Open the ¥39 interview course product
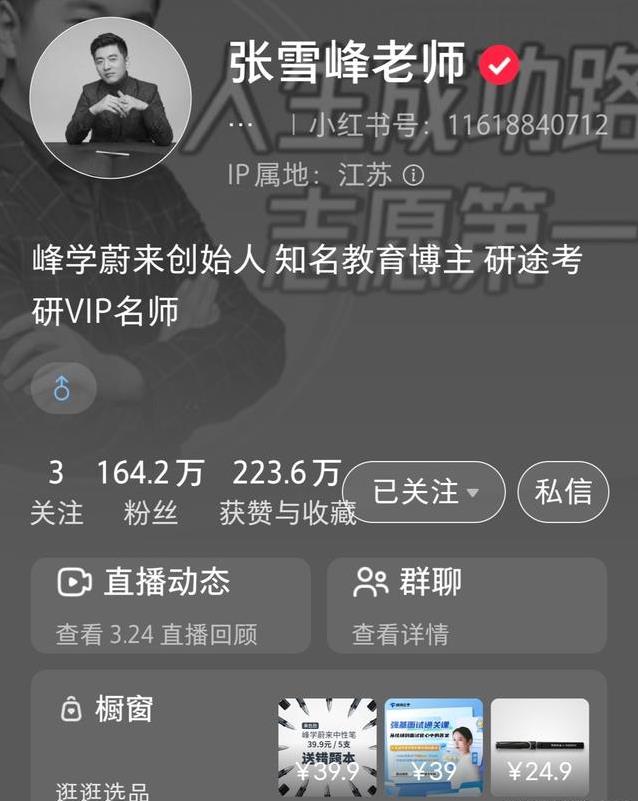 click(434, 746)
